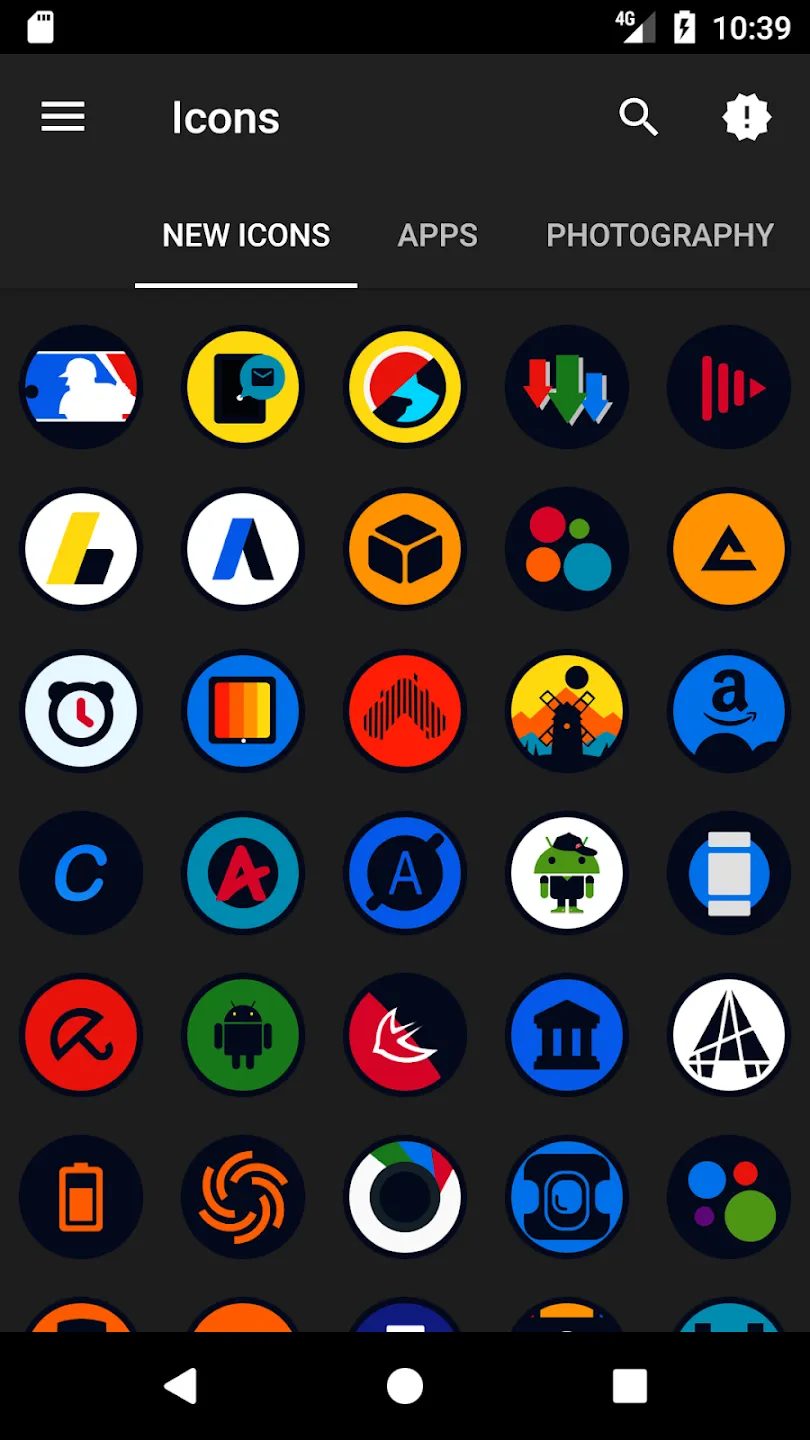Select the red umbrella Avira icon
This screenshot has width=810, height=1440.
coord(81,1035)
